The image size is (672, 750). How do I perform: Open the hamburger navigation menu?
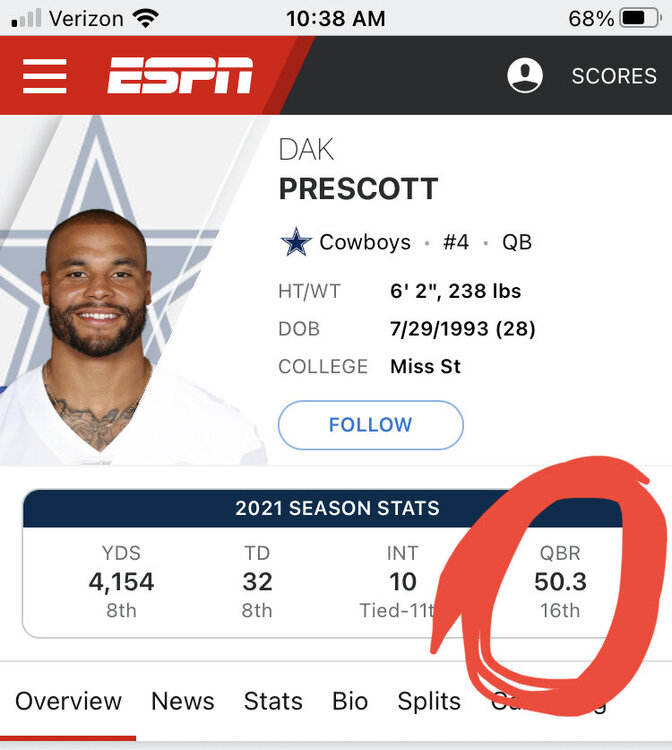tap(44, 76)
